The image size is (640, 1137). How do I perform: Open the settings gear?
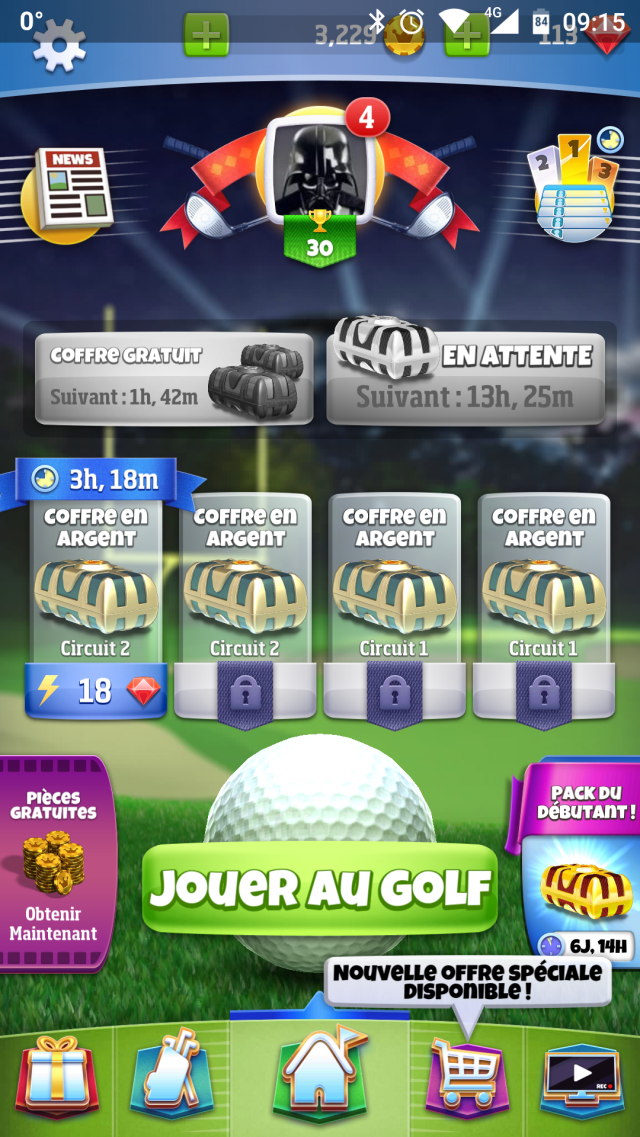tap(60, 45)
